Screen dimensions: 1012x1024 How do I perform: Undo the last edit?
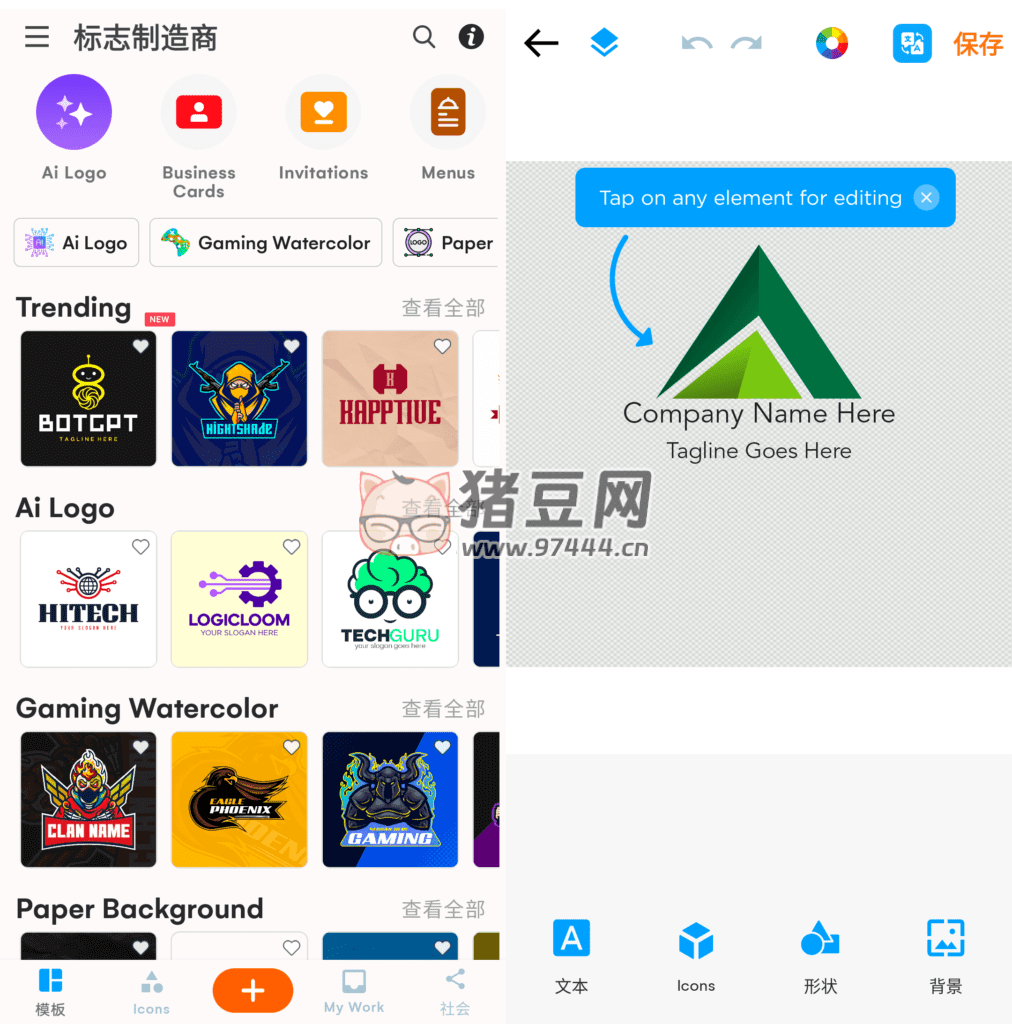click(696, 43)
